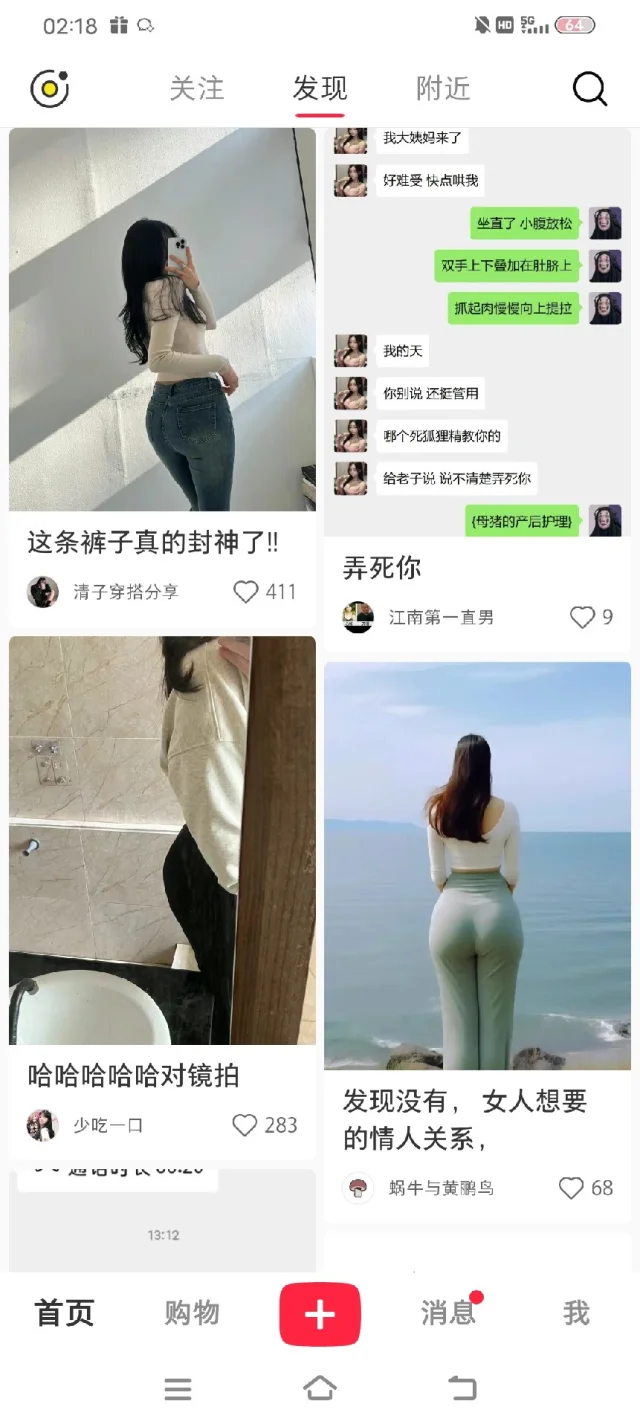640x1427 pixels.
Task: Like the post by 江南第一直男
Action: point(582,617)
